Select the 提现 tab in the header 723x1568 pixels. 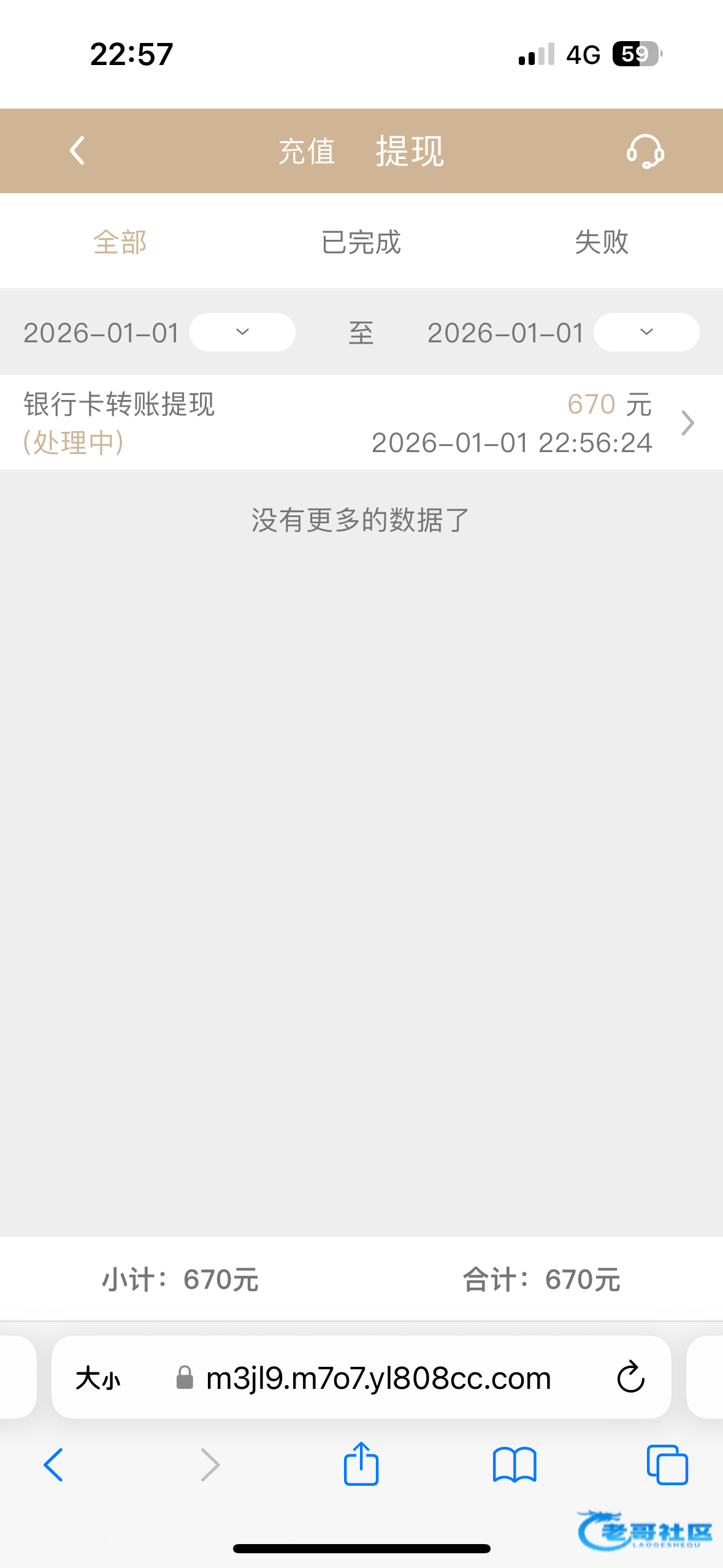pyautogui.click(x=410, y=151)
